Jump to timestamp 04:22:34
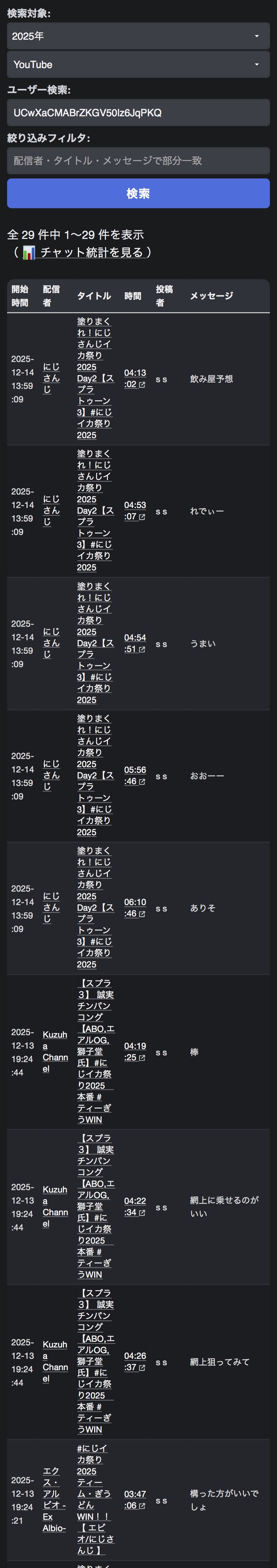 134,1206
